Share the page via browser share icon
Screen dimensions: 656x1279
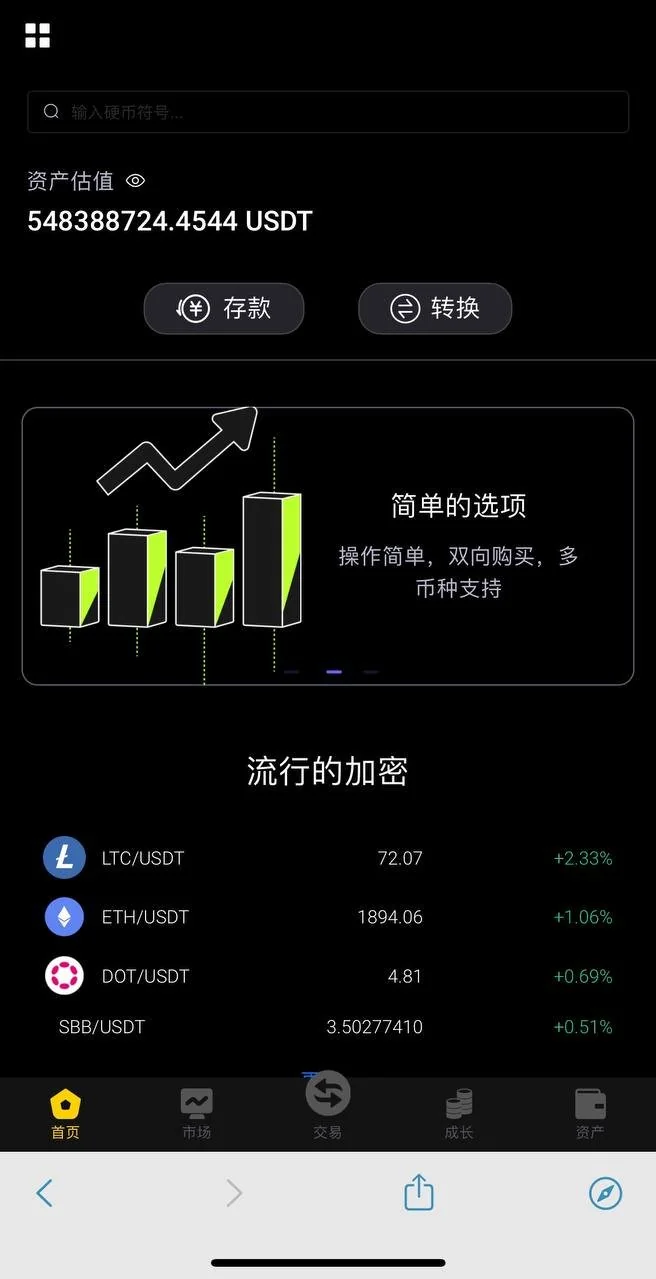point(419,1192)
